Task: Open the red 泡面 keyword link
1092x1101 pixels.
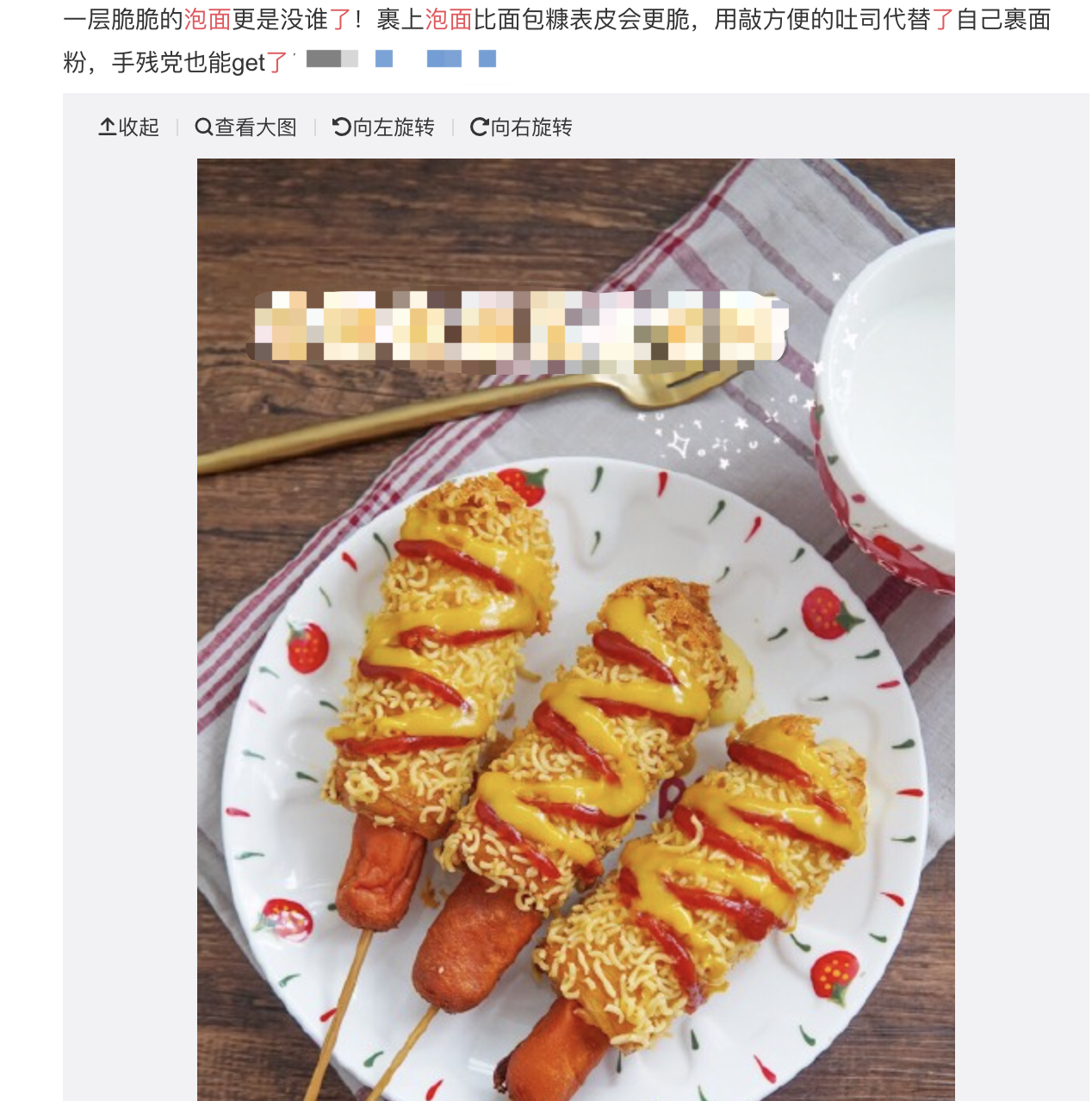Action: point(208,19)
